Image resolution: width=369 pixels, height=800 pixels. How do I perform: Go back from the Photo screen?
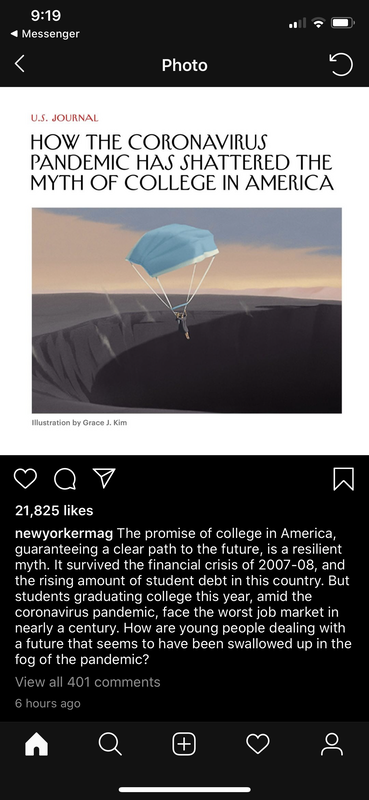pos(19,64)
